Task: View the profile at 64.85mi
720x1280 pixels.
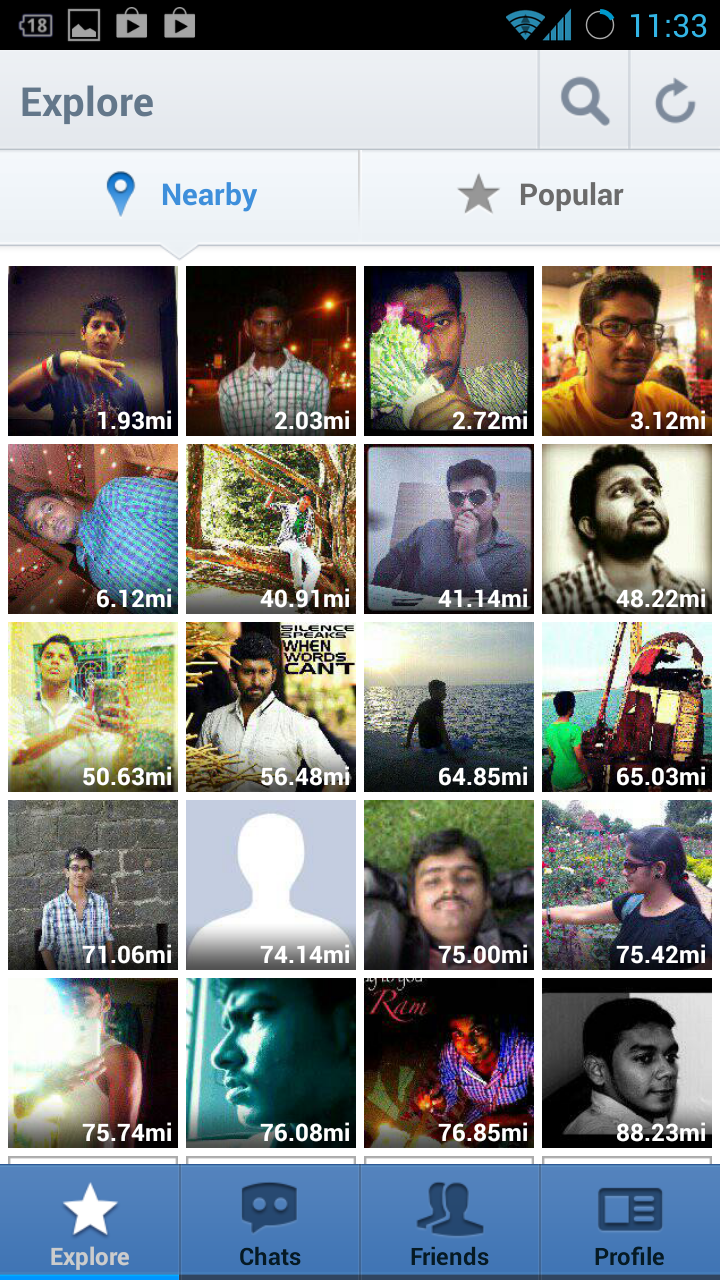Action: [449, 707]
